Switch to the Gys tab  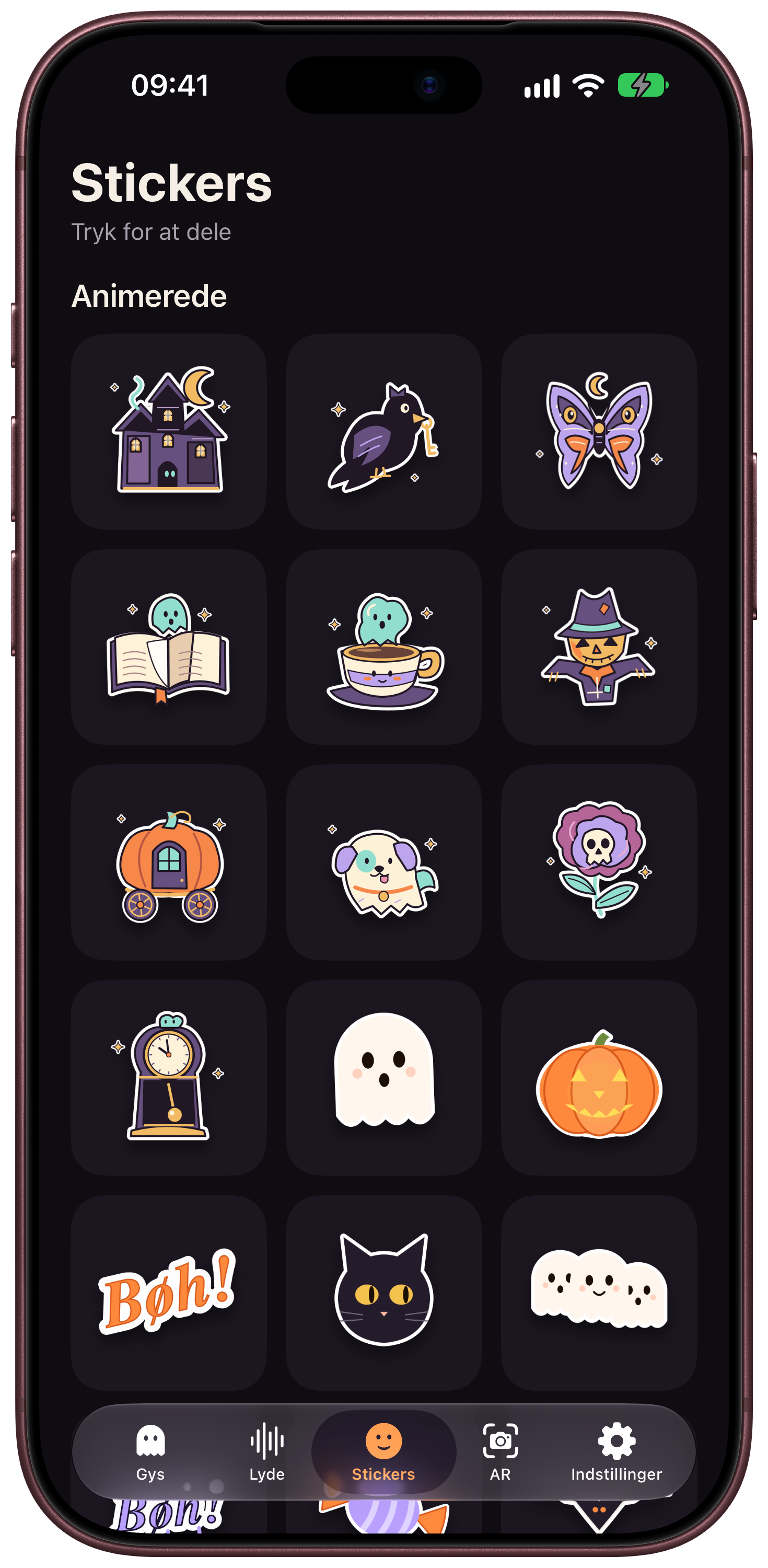point(150,1452)
